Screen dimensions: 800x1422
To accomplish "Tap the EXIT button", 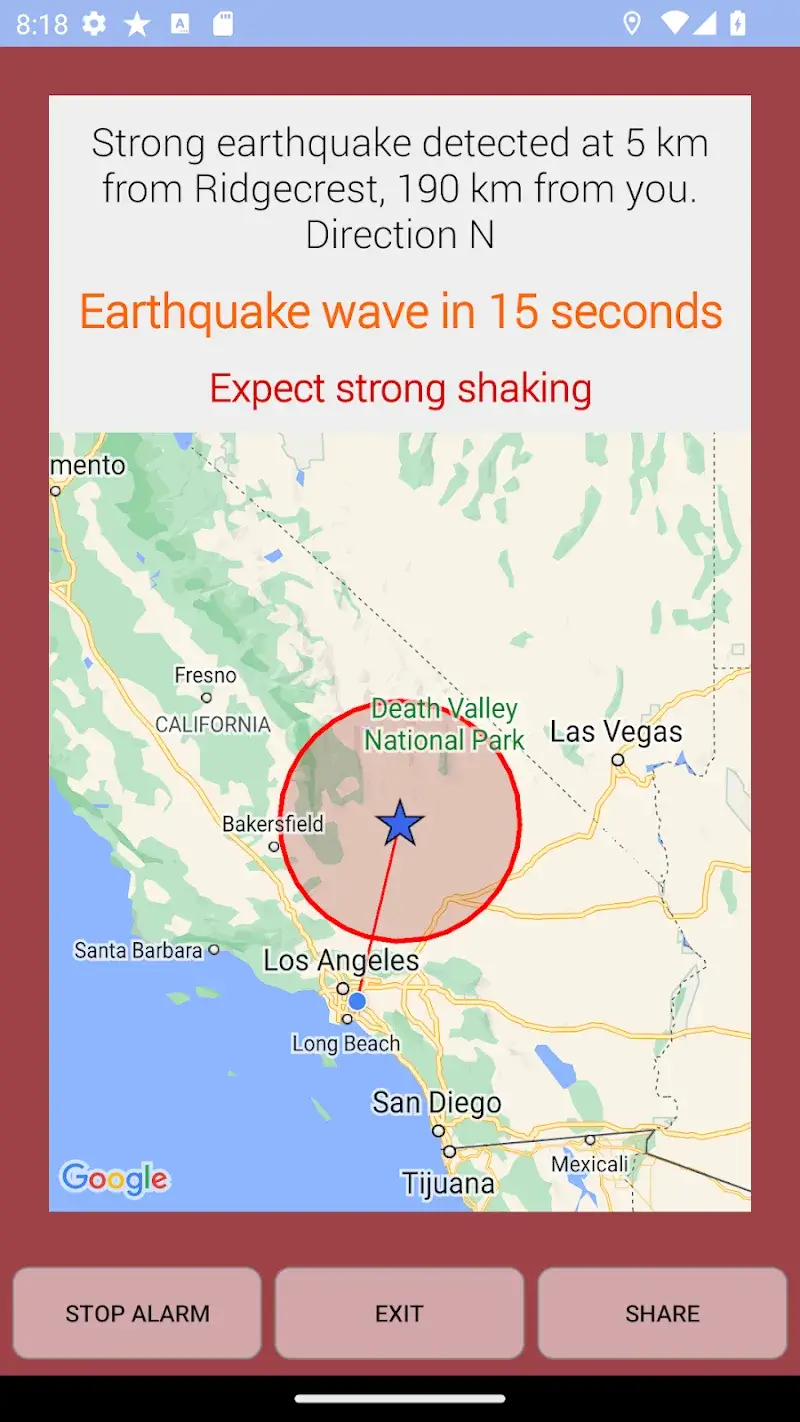I will [399, 1313].
